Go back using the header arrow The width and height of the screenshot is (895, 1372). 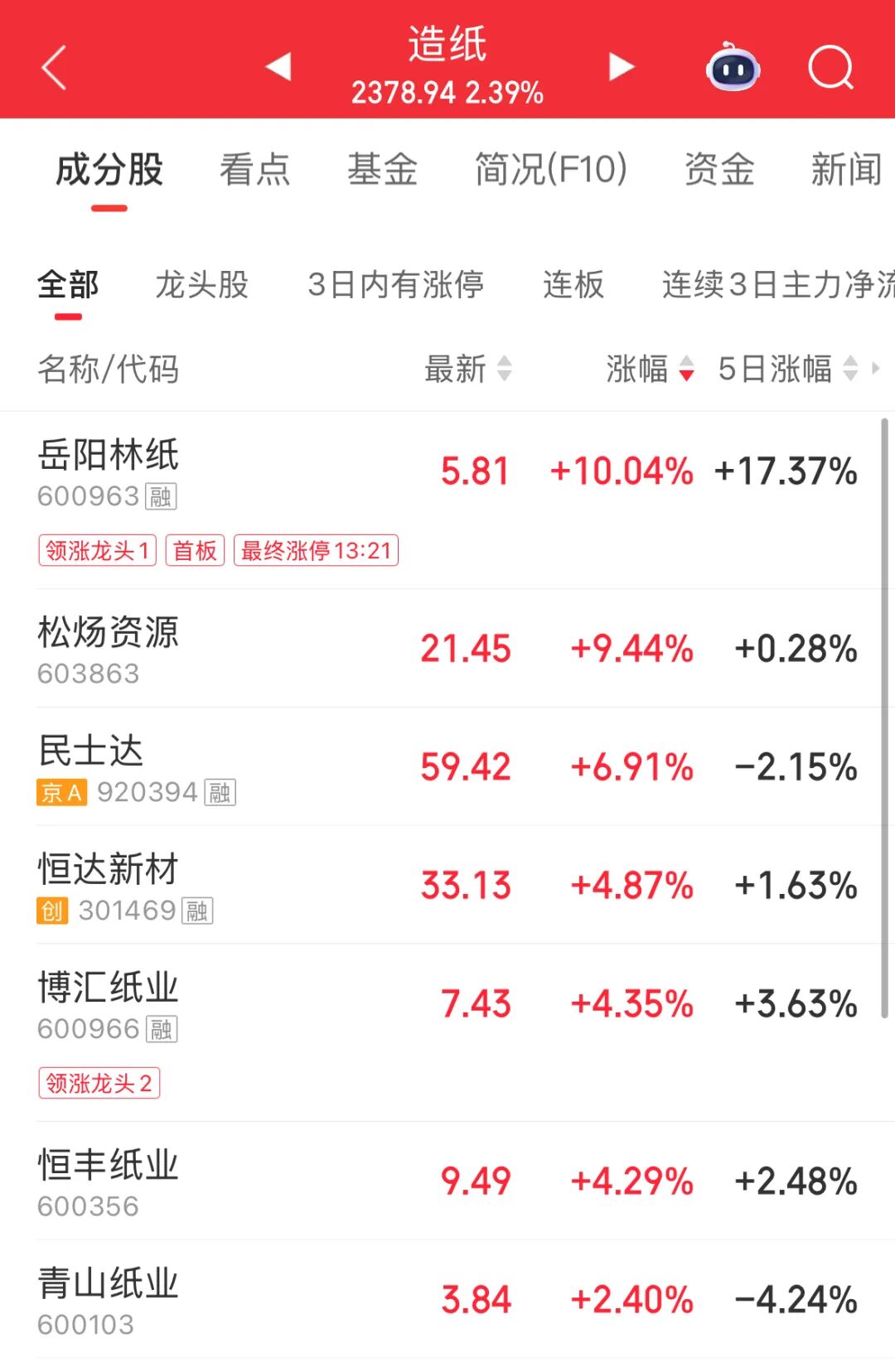click(55, 68)
